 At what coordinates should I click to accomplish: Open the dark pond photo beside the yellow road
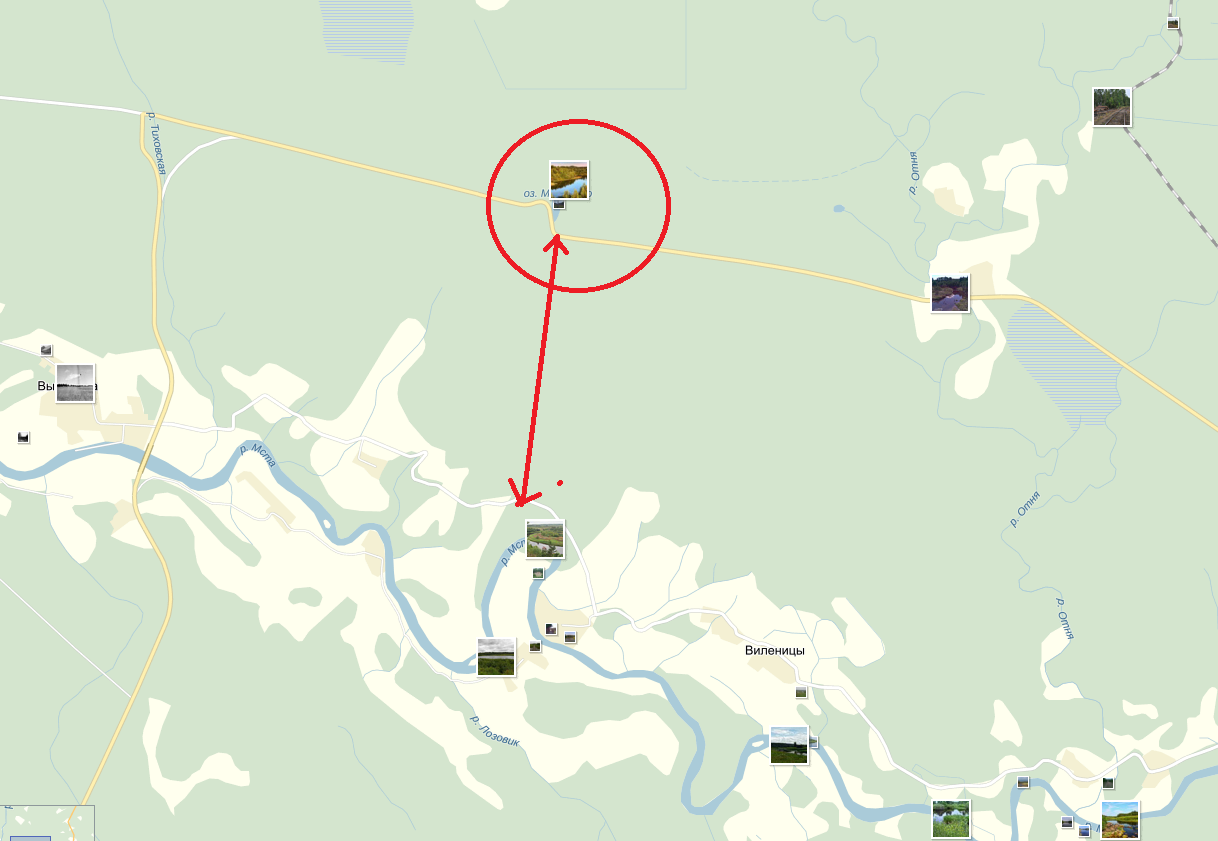pos(950,294)
